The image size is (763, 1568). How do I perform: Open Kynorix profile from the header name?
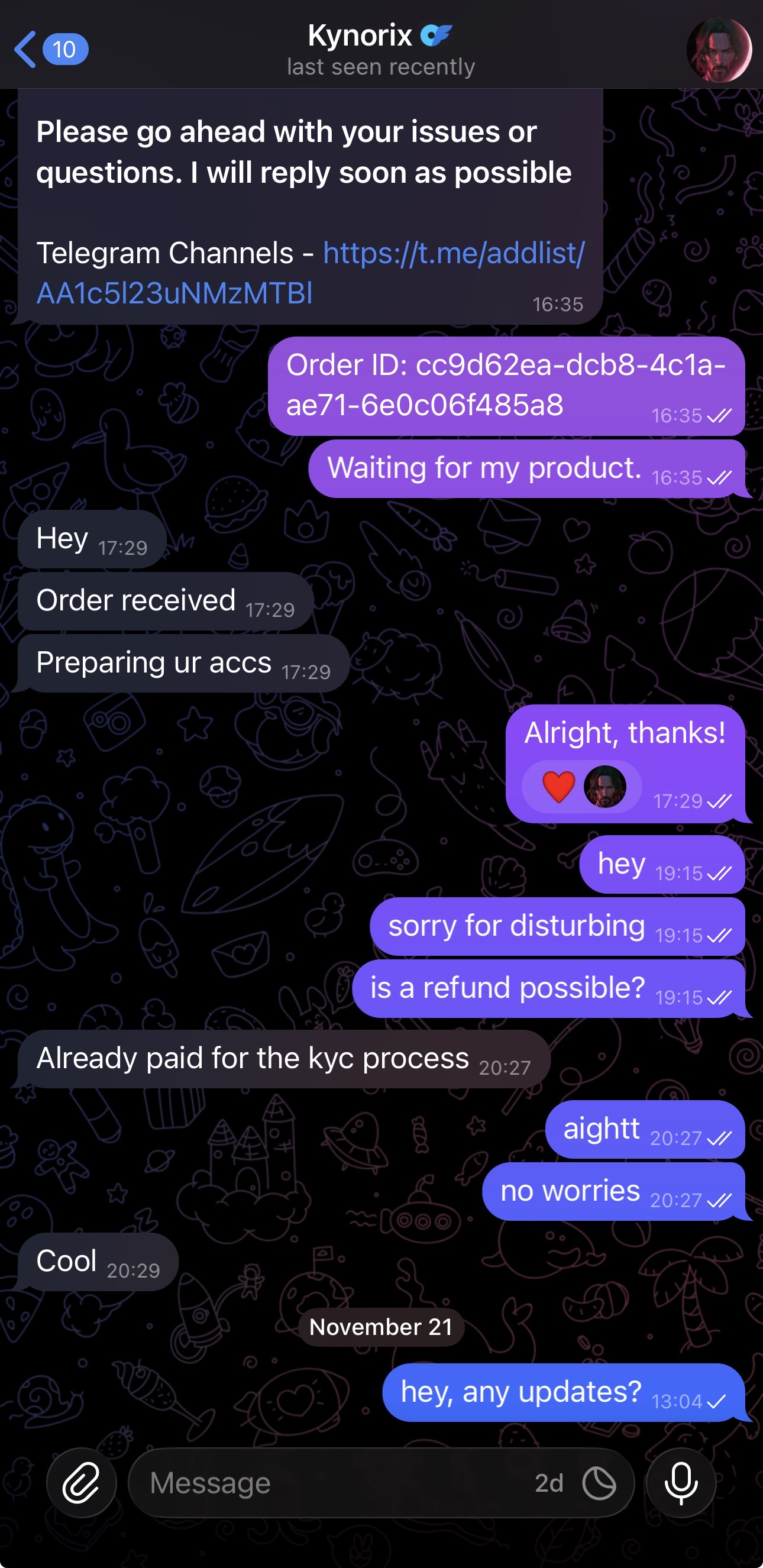[x=360, y=36]
